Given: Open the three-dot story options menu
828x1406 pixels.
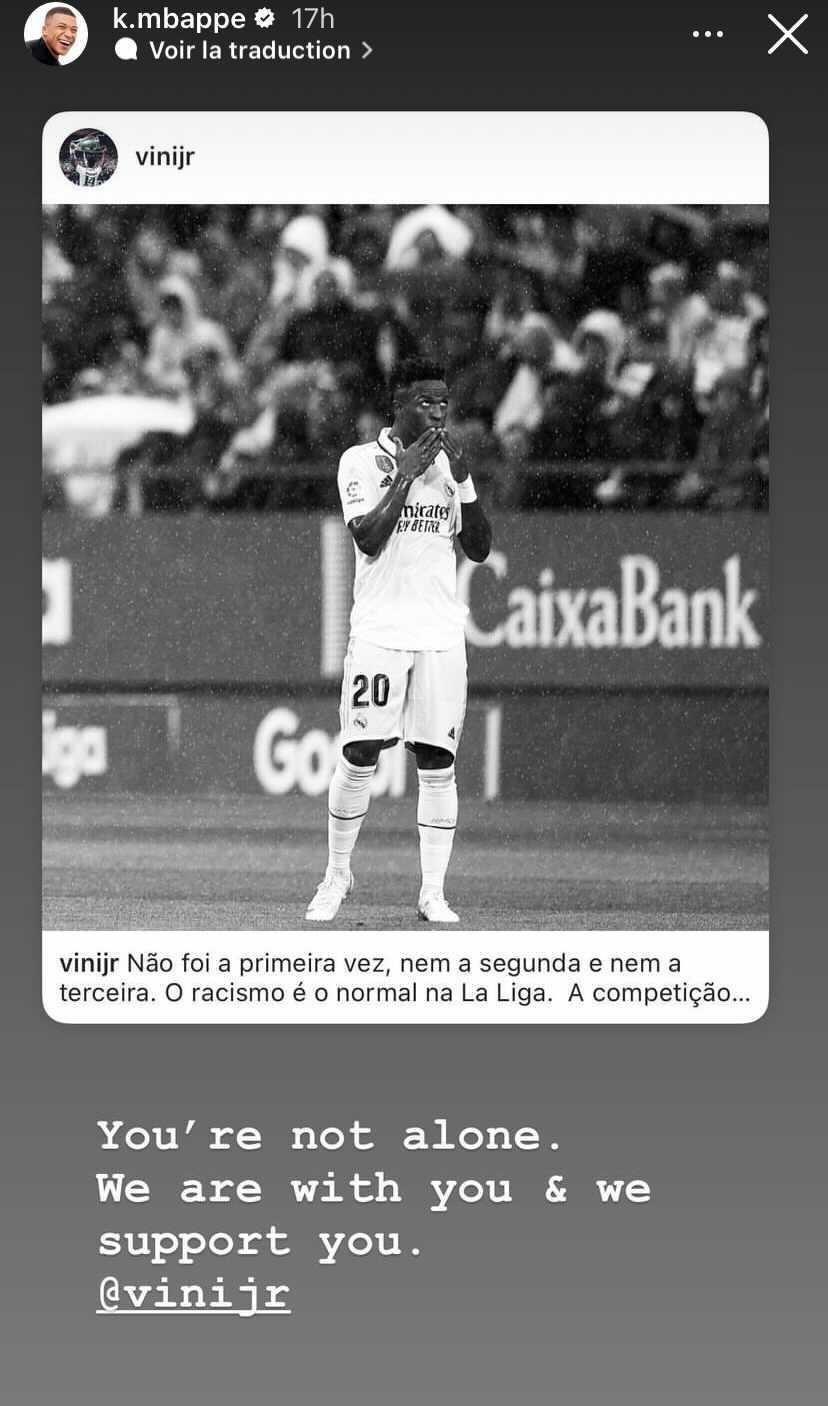Looking at the screenshot, I should pos(707,34).
